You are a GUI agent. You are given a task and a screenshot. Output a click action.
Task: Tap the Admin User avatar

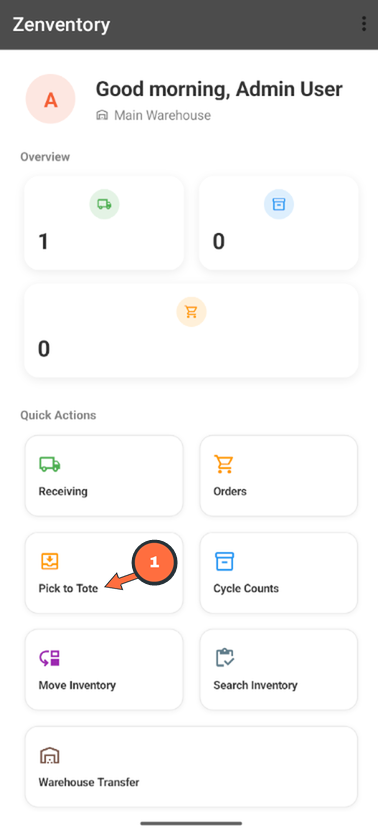coord(51,99)
